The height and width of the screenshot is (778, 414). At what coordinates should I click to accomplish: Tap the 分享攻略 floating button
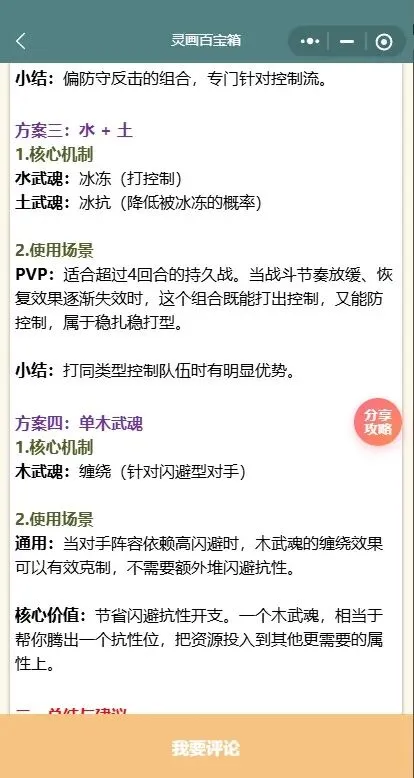tap(378, 422)
